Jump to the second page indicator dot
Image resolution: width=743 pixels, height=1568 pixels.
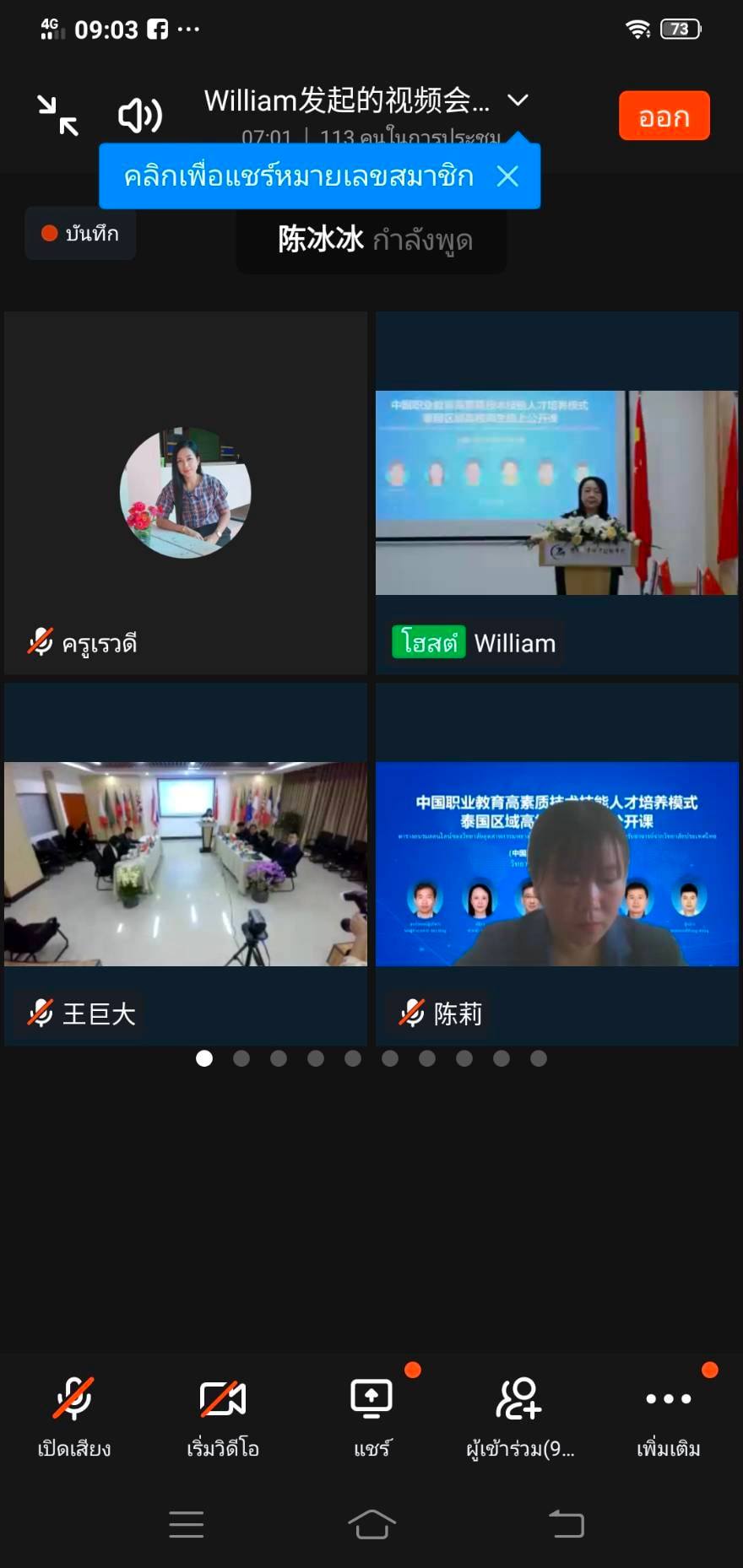point(241,1058)
